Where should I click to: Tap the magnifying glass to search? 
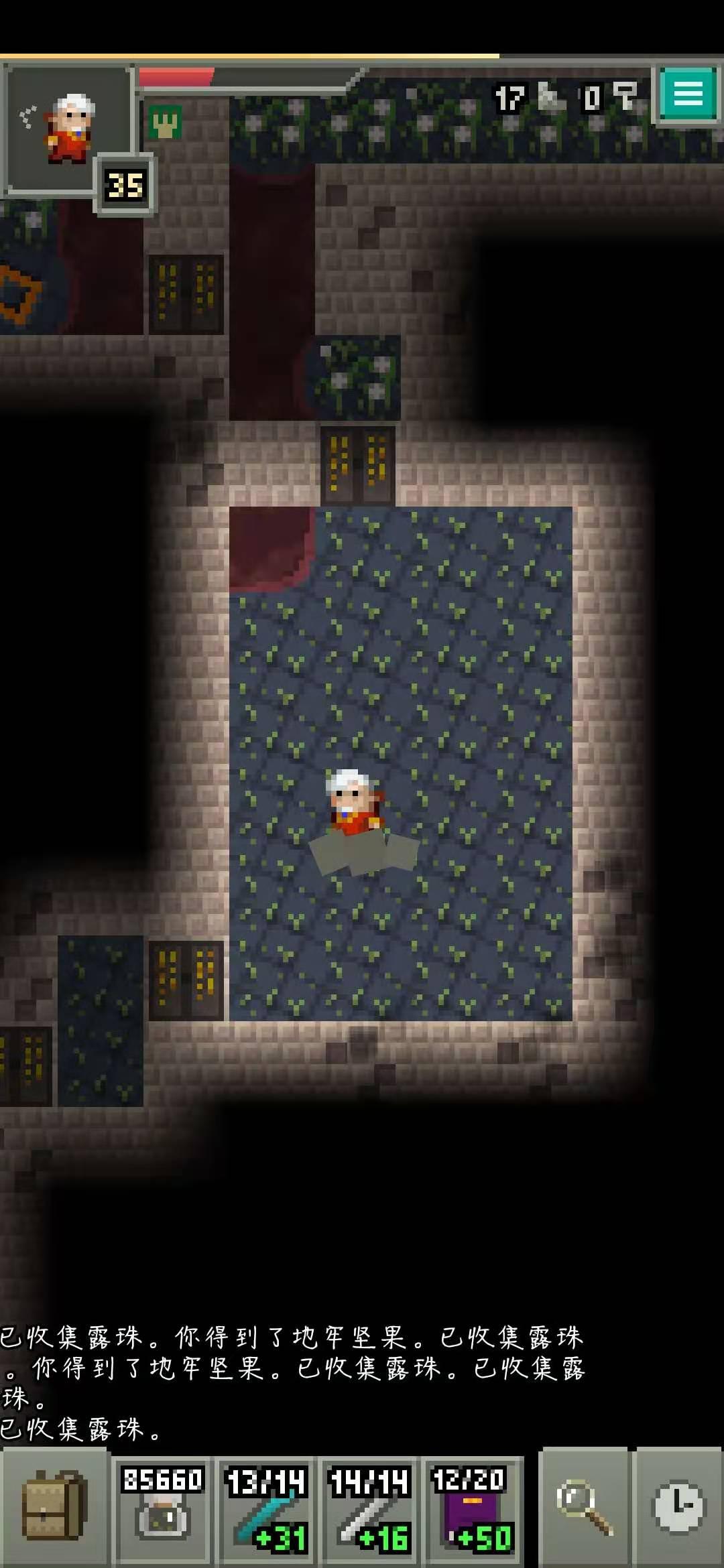pos(585,1508)
